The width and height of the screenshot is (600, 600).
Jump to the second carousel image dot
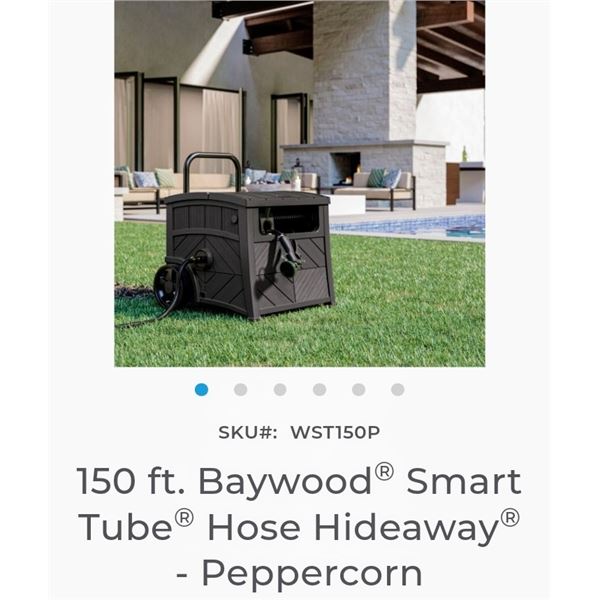pos(241,390)
